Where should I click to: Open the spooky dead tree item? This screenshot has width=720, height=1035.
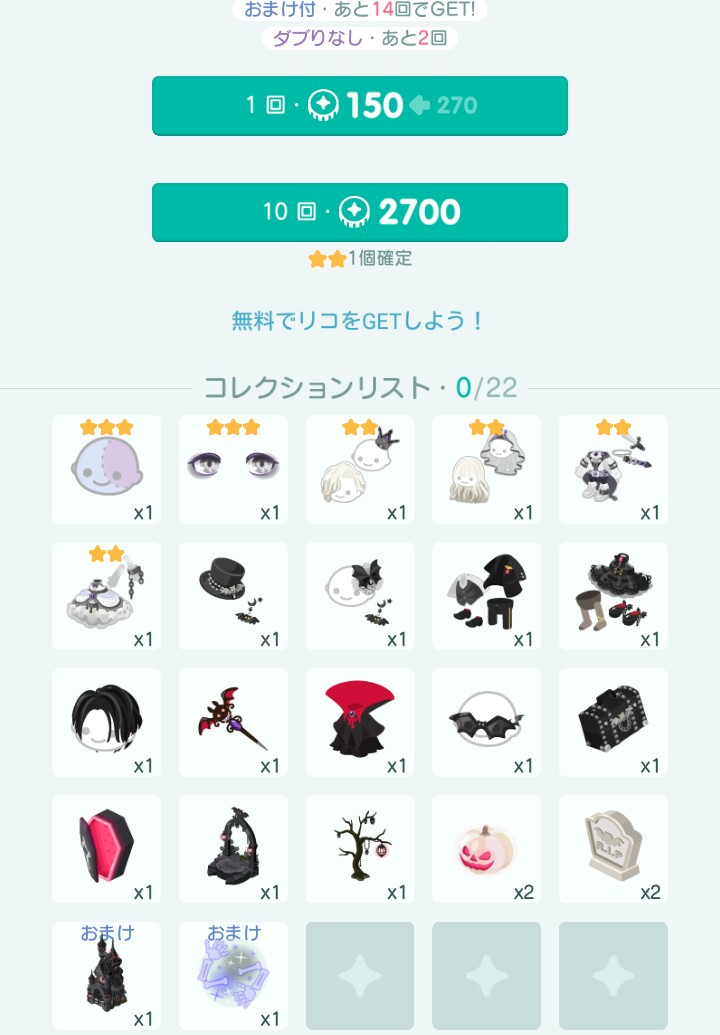360,849
